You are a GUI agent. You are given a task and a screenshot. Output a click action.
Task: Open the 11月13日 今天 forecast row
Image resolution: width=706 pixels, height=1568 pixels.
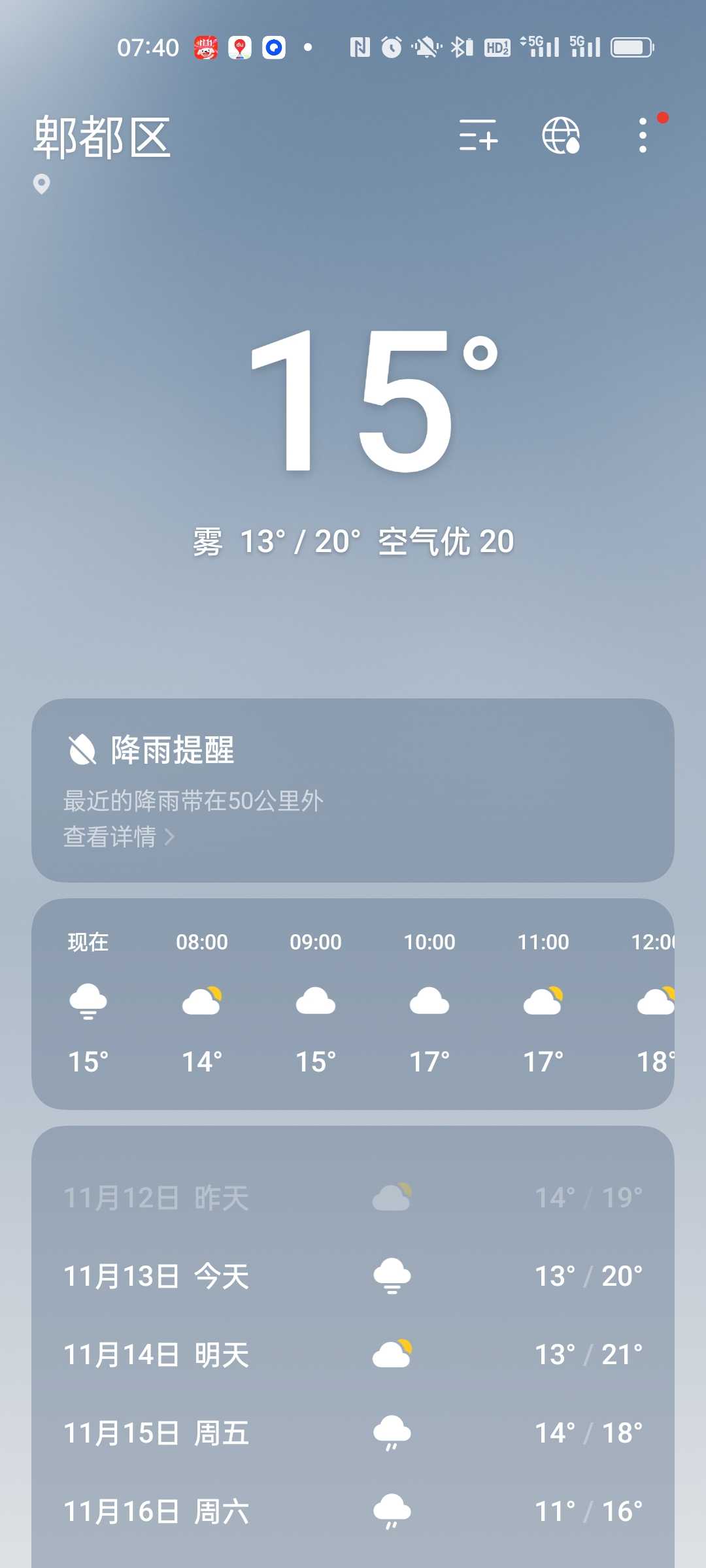tap(353, 1276)
